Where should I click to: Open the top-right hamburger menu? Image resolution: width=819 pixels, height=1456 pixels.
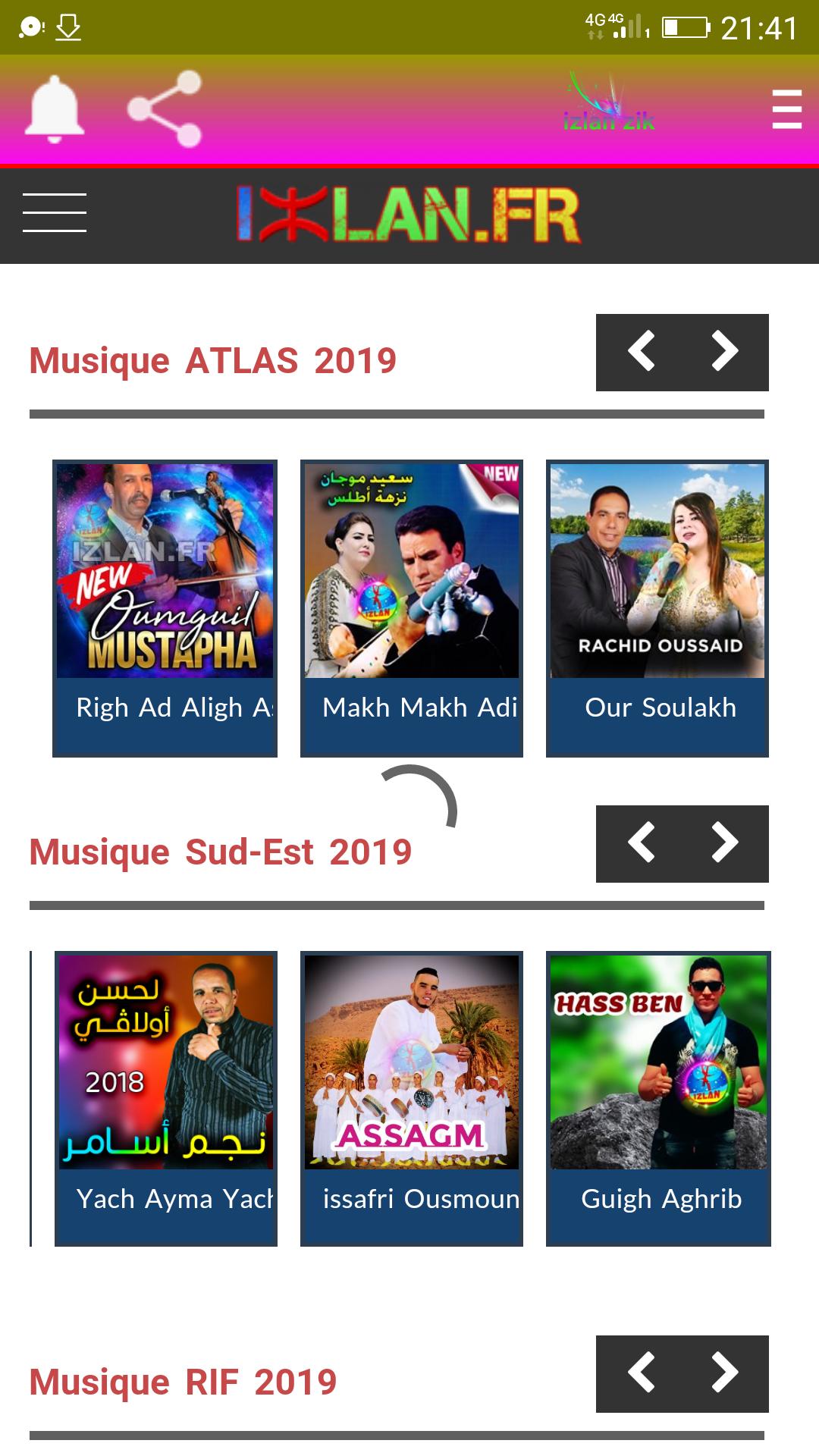[x=786, y=109]
